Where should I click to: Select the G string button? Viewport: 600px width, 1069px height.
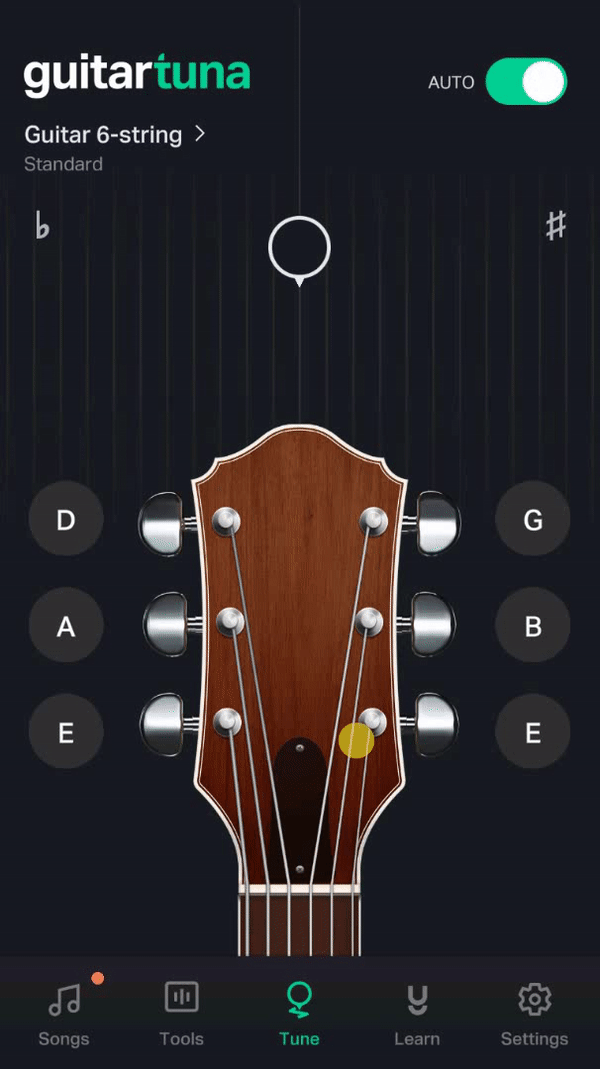coord(533,520)
